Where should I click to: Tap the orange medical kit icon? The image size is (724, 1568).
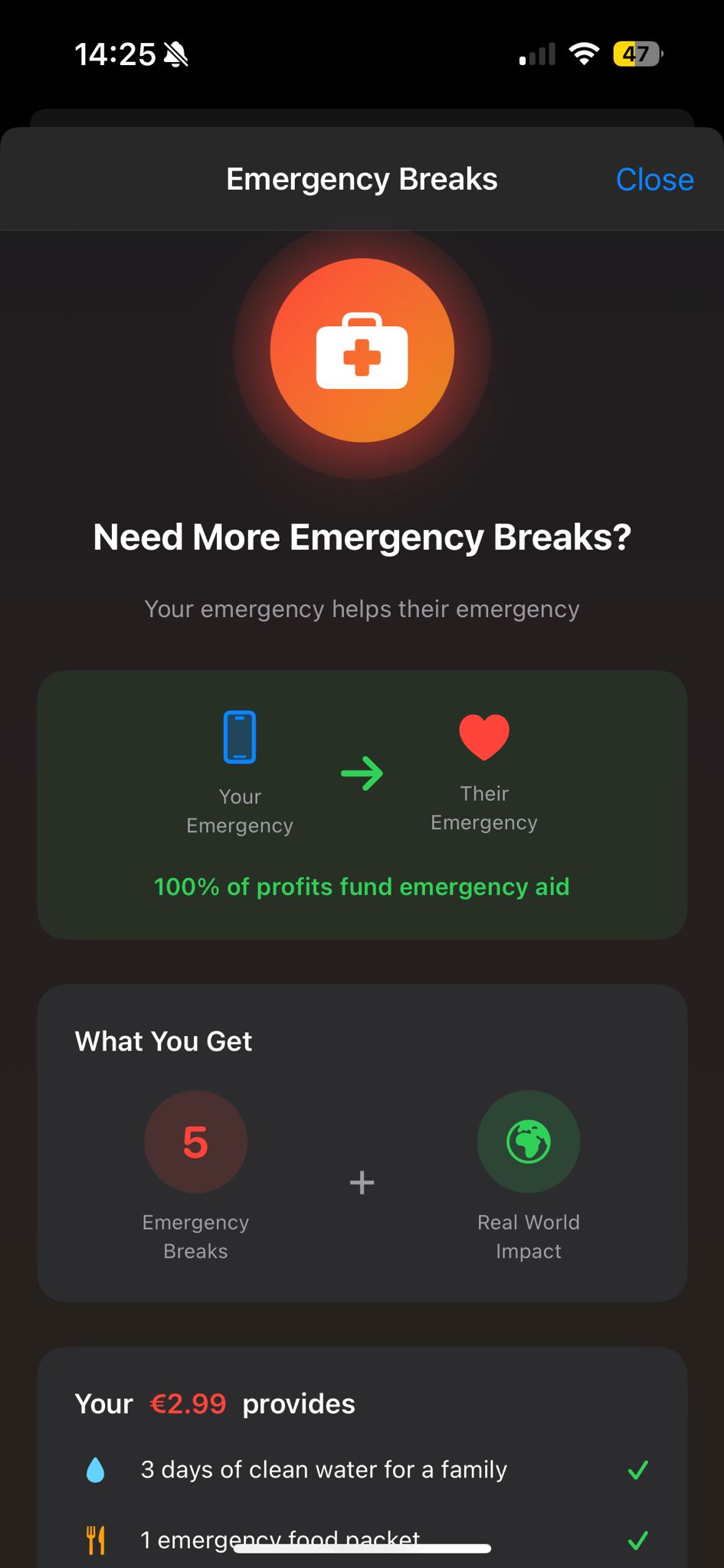coord(362,350)
